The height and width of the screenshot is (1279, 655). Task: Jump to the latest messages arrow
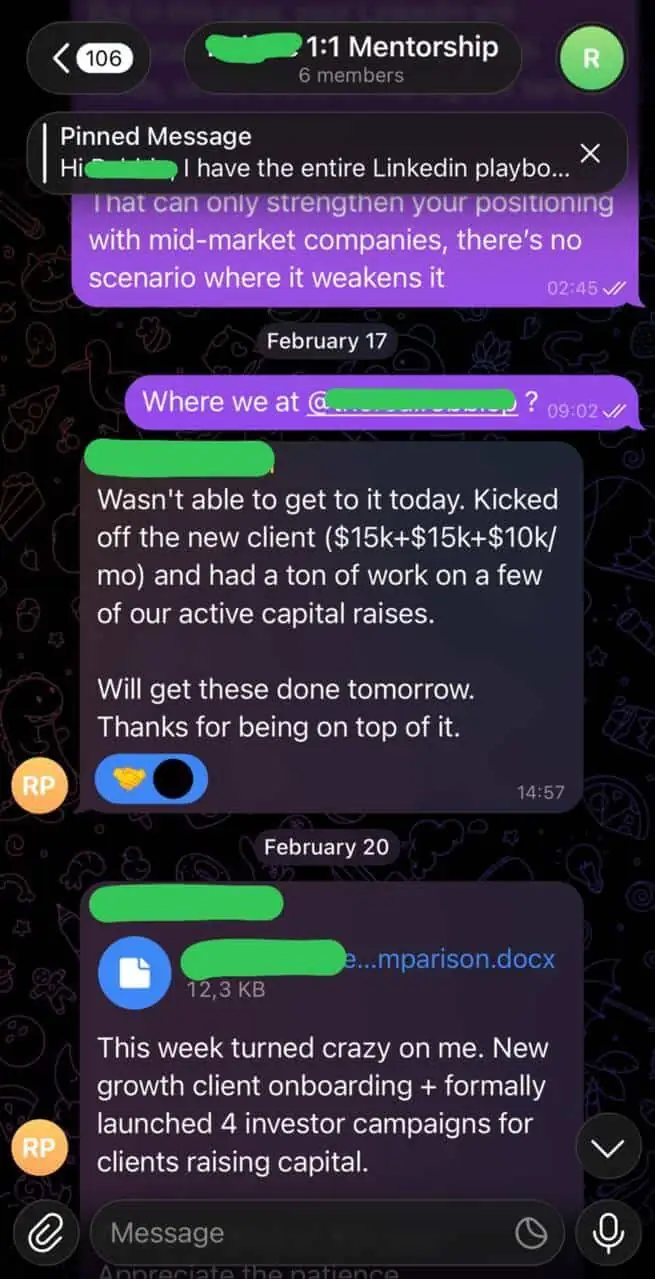pyautogui.click(x=609, y=1149)
